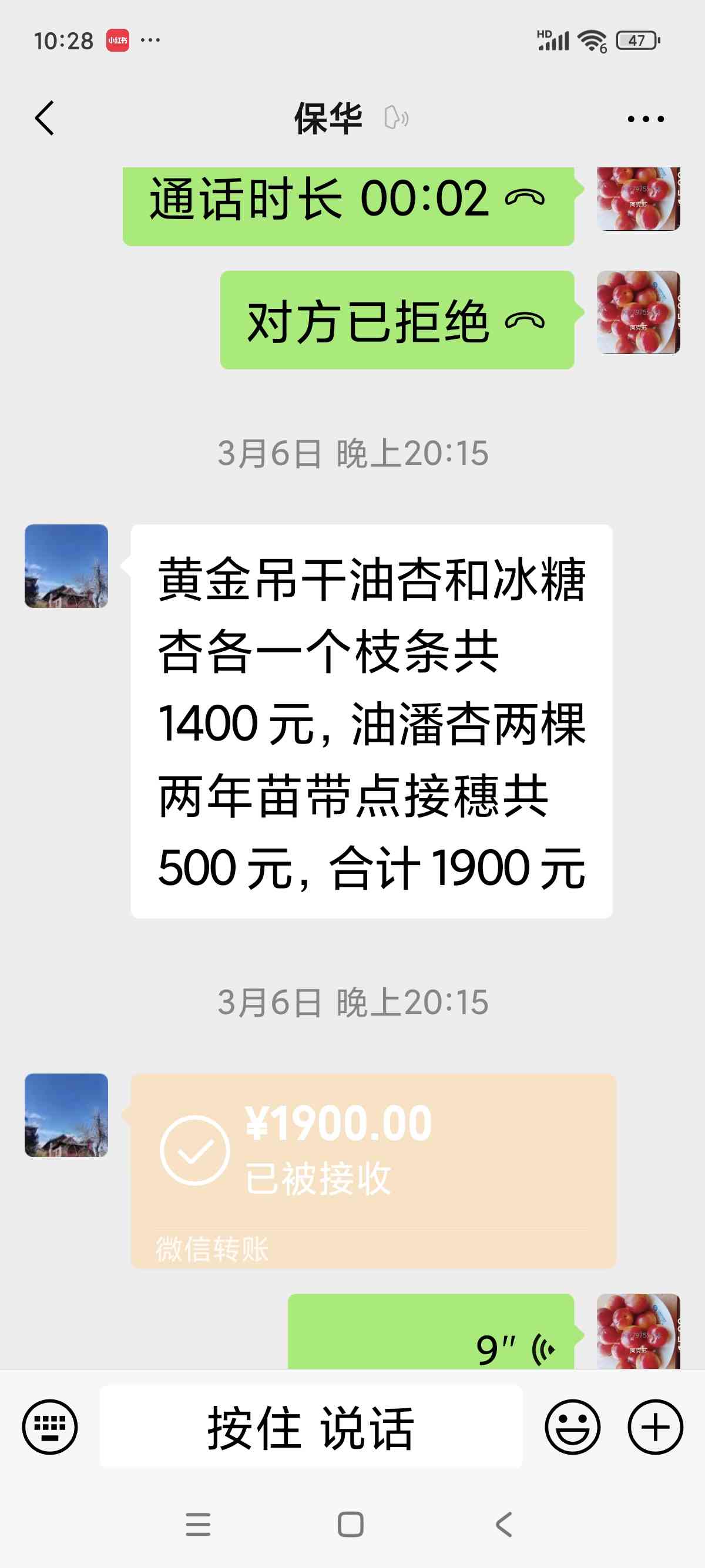Screen dimensions: 705x1568
Task: Go back from the 保华 chat
Action: [x=45, y=118]
